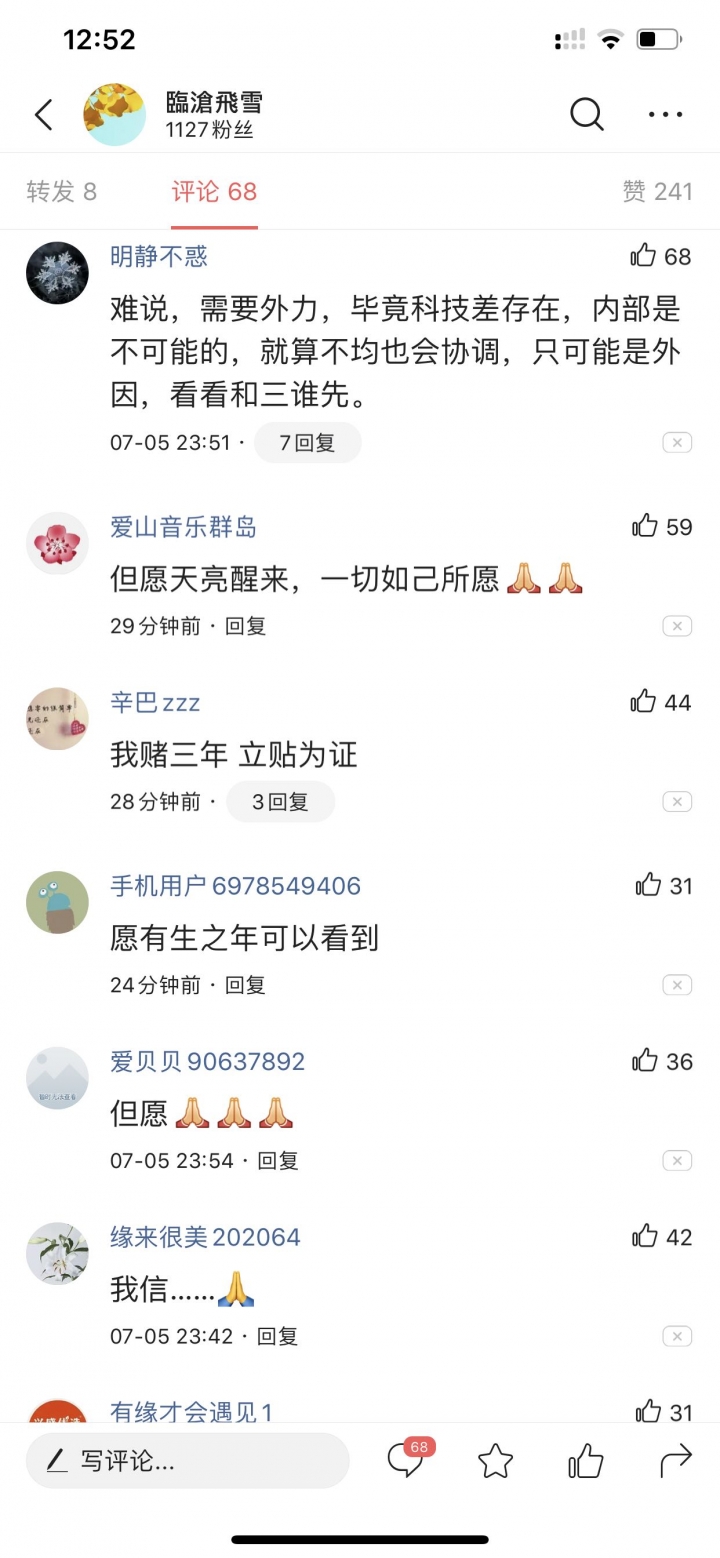The width and height of the screenshot is (720, 1558).
Task: Open 辛巴zzz's profile avatar
Action: pyautogui.click(x=57, y=719)
